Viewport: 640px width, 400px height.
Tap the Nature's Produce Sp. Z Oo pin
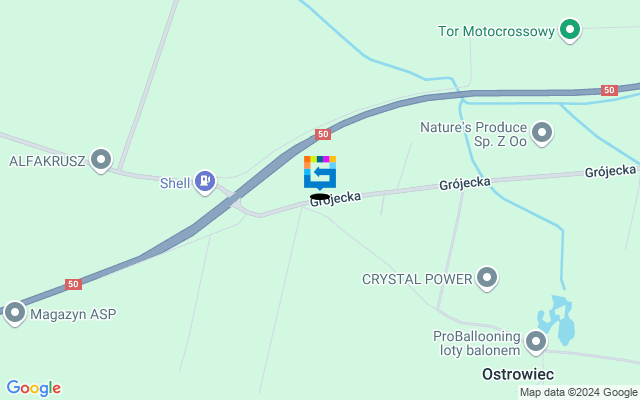point(542,132)
